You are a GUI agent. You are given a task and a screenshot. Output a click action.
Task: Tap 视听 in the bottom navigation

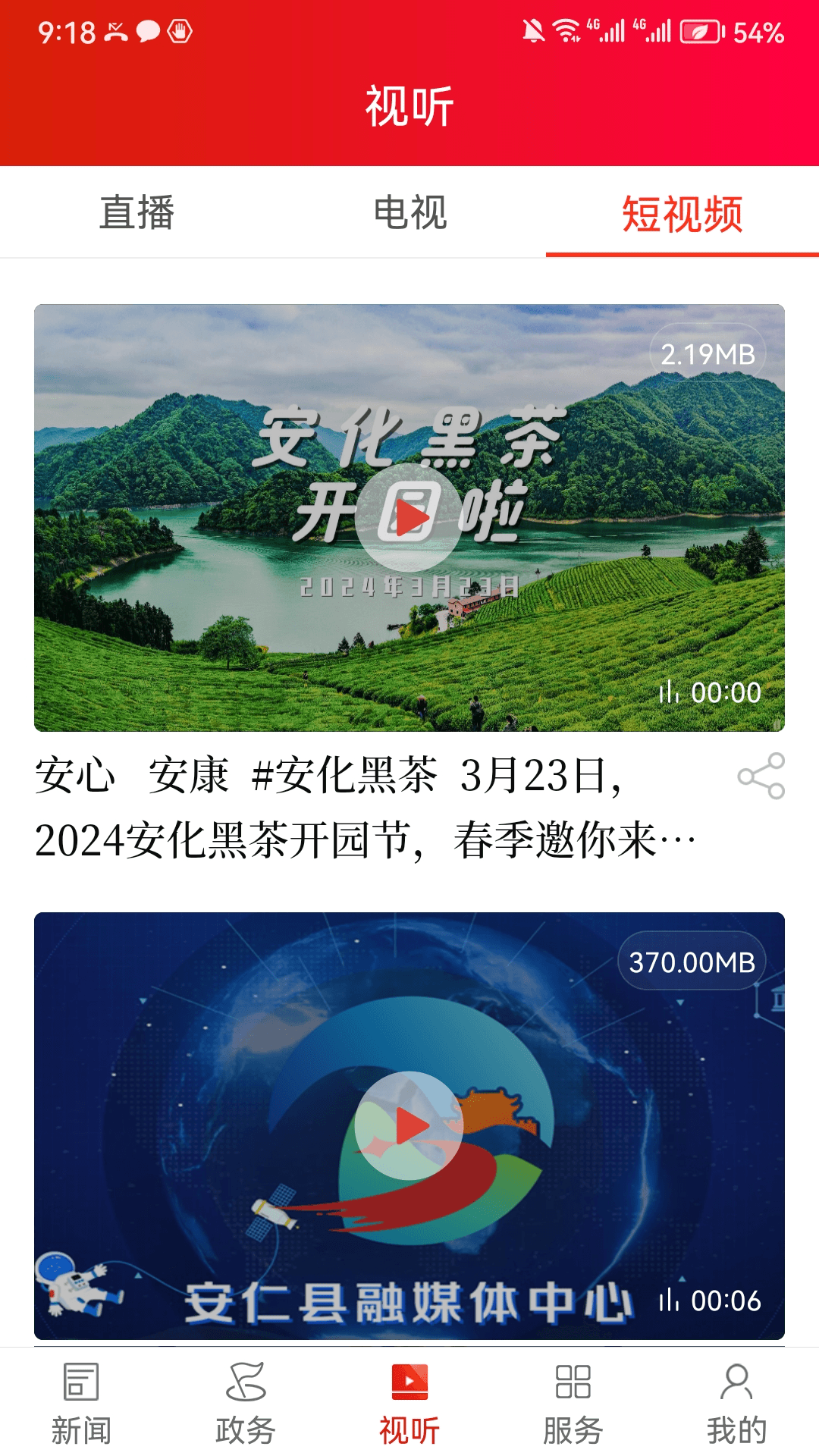click(409, 1403)
